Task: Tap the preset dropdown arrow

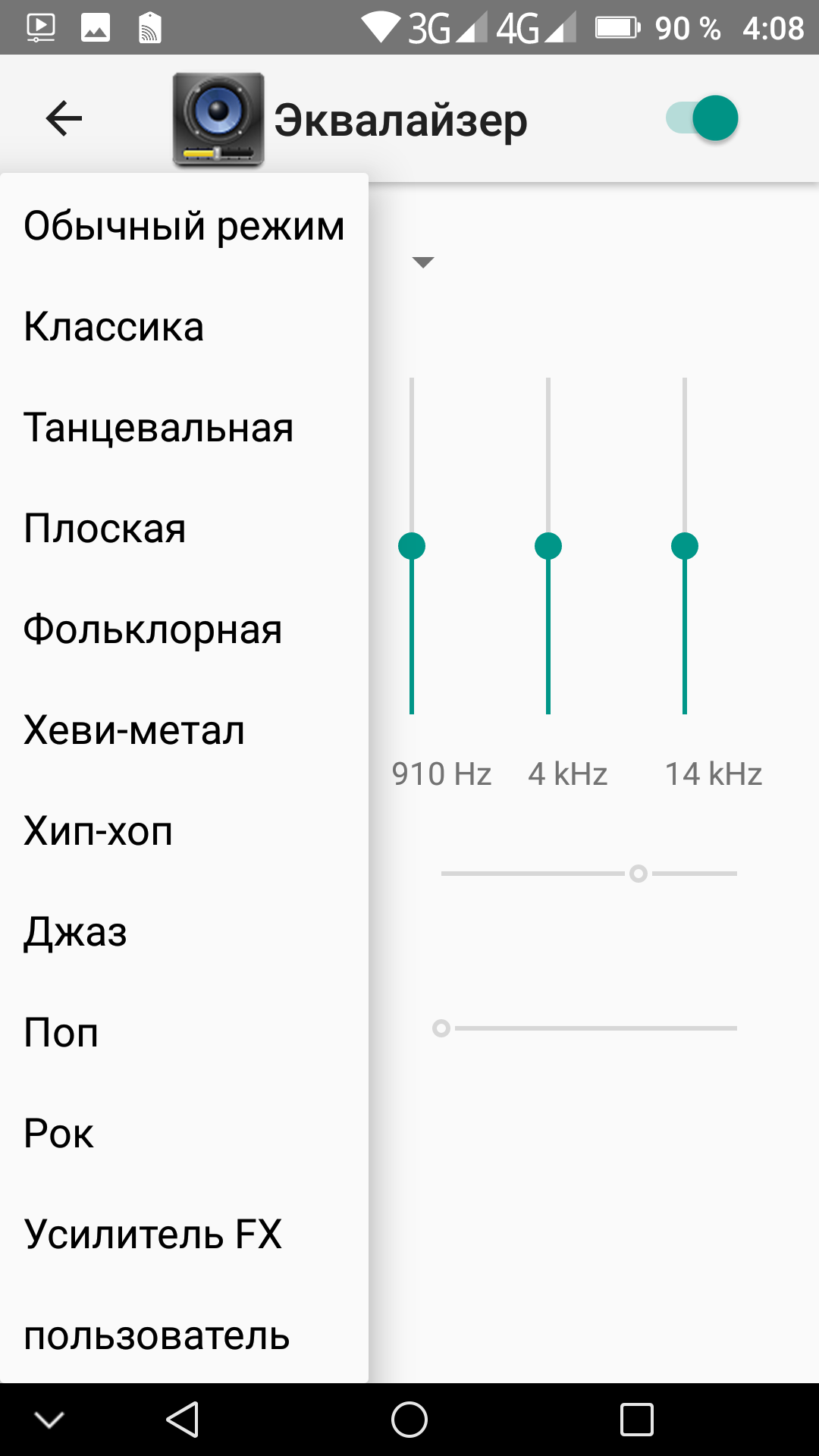Action: 422,262
